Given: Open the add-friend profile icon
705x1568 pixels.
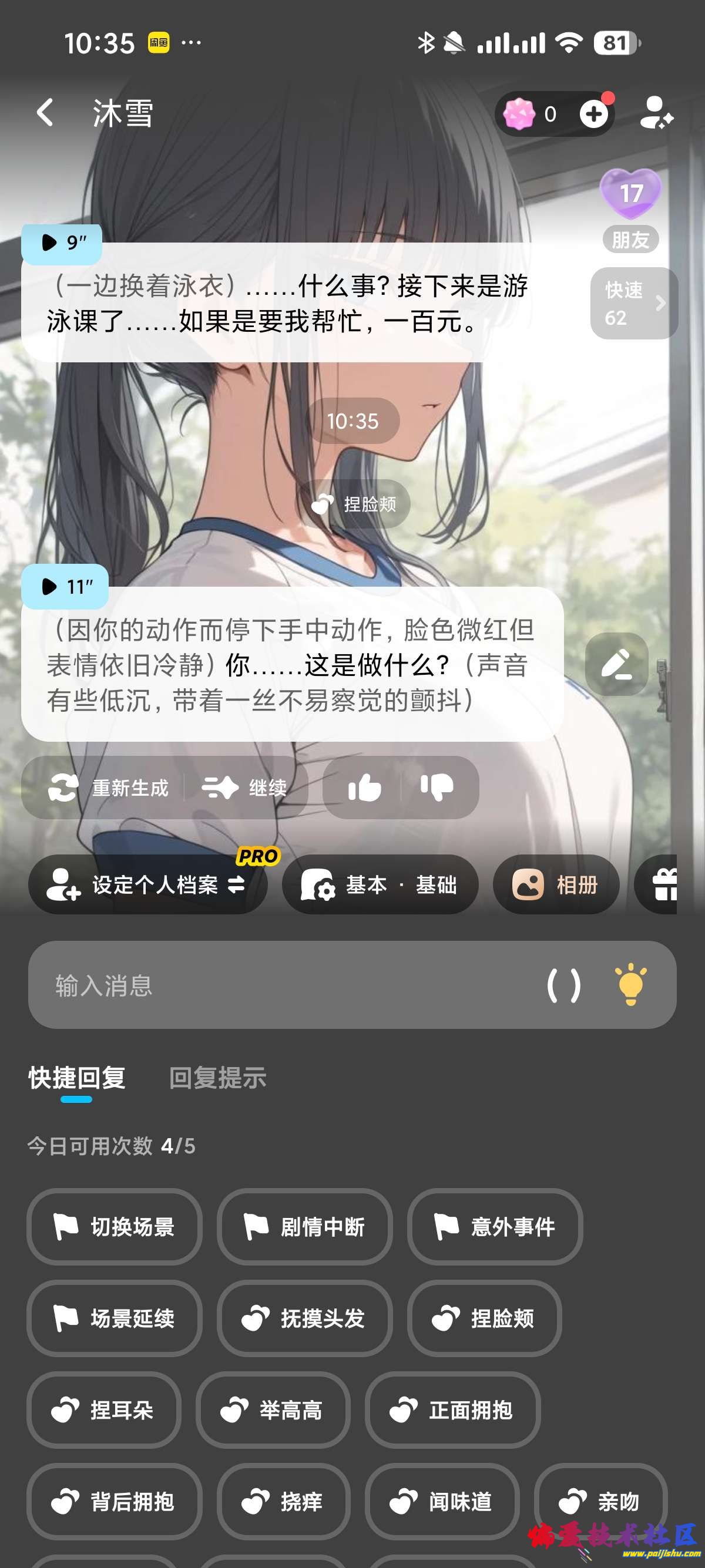Looking at the screenshot, I should click(656, 113).
